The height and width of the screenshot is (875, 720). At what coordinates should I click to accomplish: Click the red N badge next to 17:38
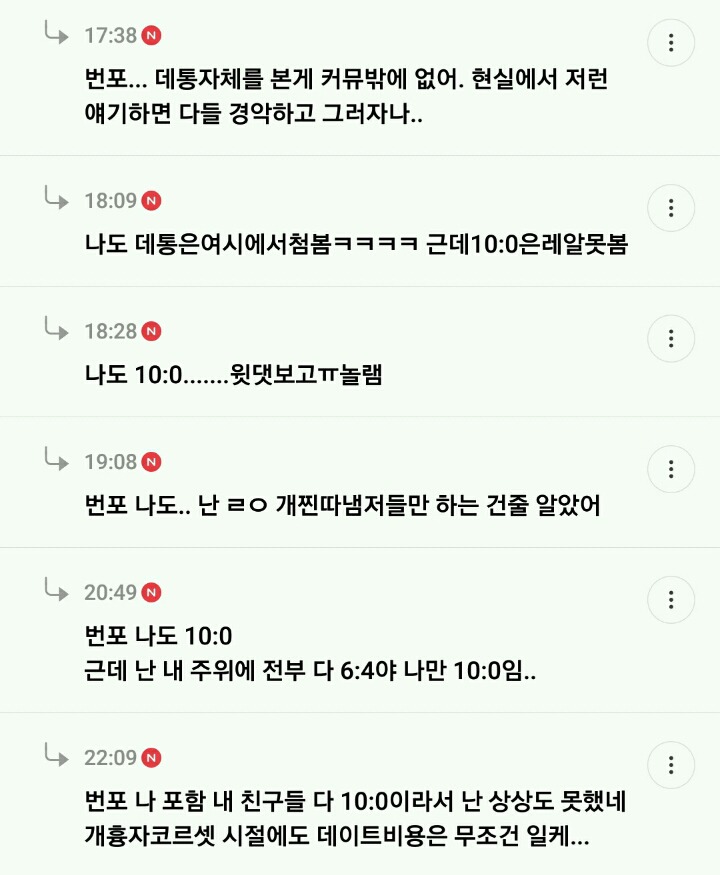150,36
